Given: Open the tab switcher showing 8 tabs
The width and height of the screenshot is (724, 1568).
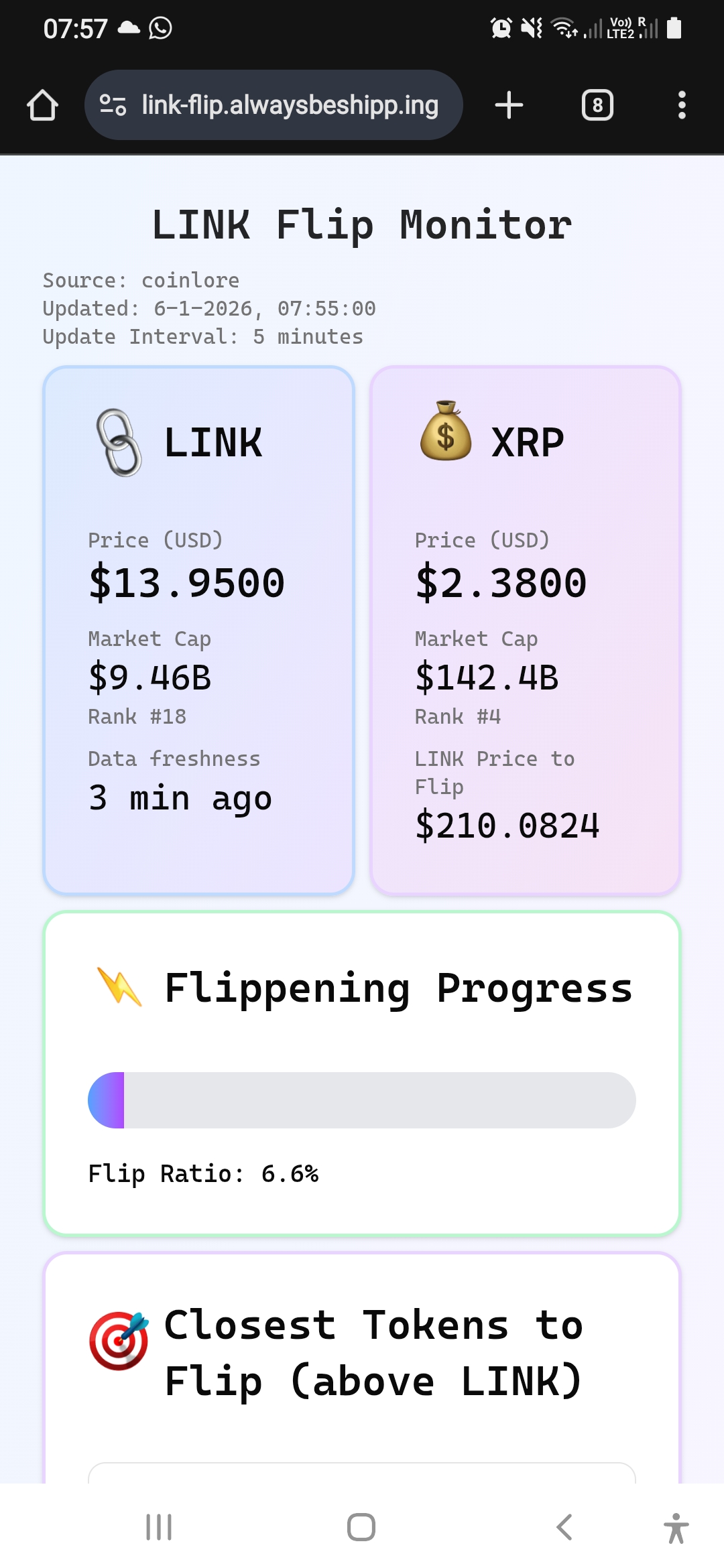Looking at the screenshot, I should pos(597,105).
